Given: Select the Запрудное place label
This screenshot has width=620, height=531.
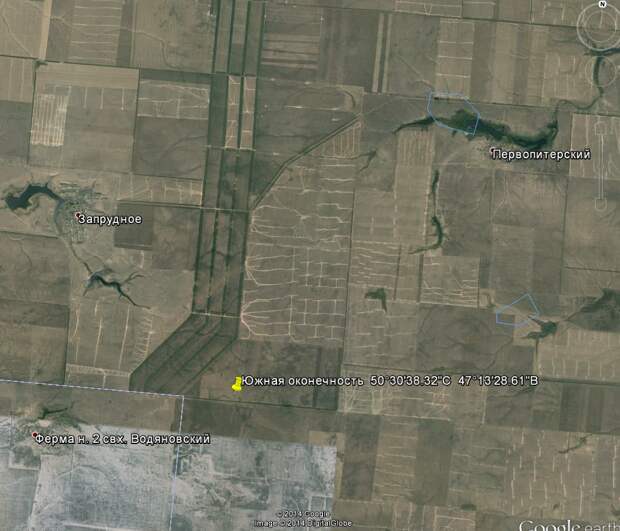Looking at the screenshot, I should click(111, 218).
